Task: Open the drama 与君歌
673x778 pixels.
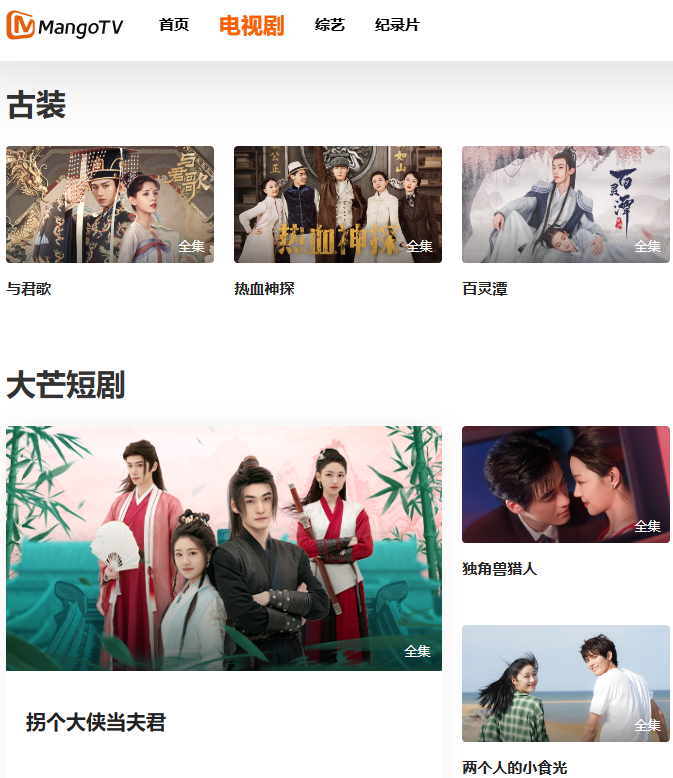Action: point(110,205)
